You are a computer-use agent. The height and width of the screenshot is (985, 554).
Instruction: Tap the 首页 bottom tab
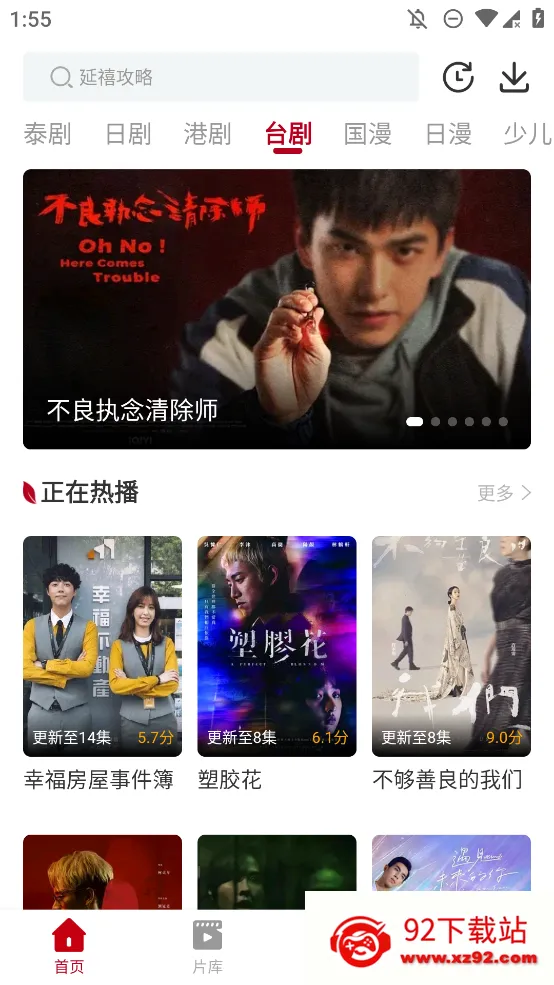pos(69,947)
